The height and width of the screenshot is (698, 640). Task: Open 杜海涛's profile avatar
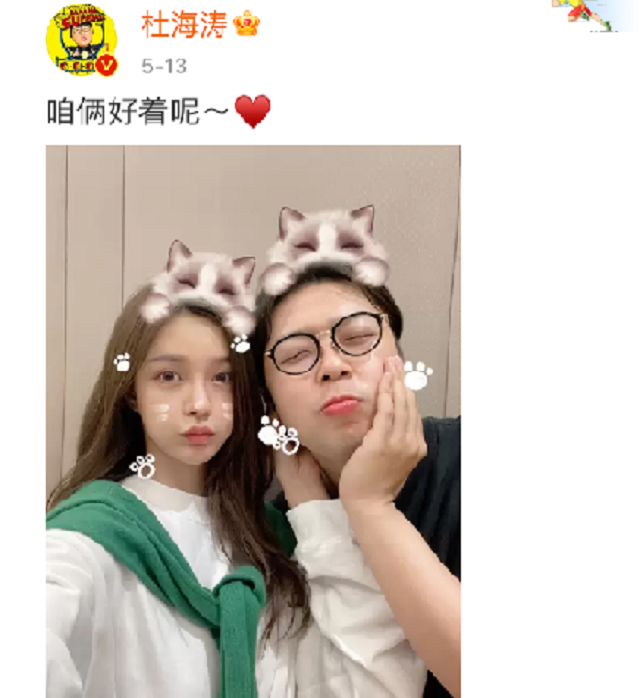point(81,41)
